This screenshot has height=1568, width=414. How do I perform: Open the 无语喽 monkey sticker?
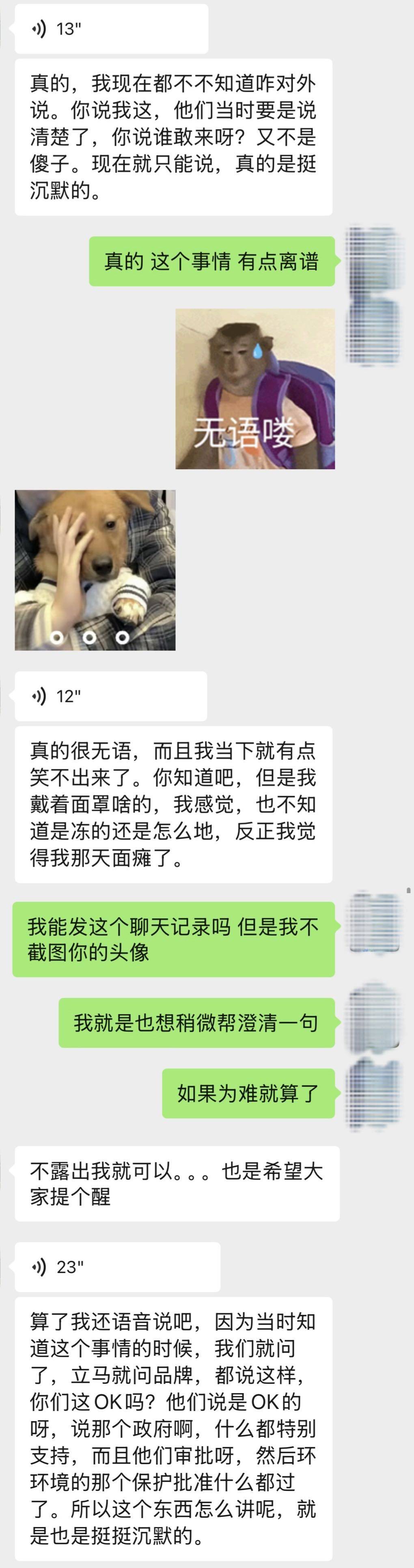point(255,388)
